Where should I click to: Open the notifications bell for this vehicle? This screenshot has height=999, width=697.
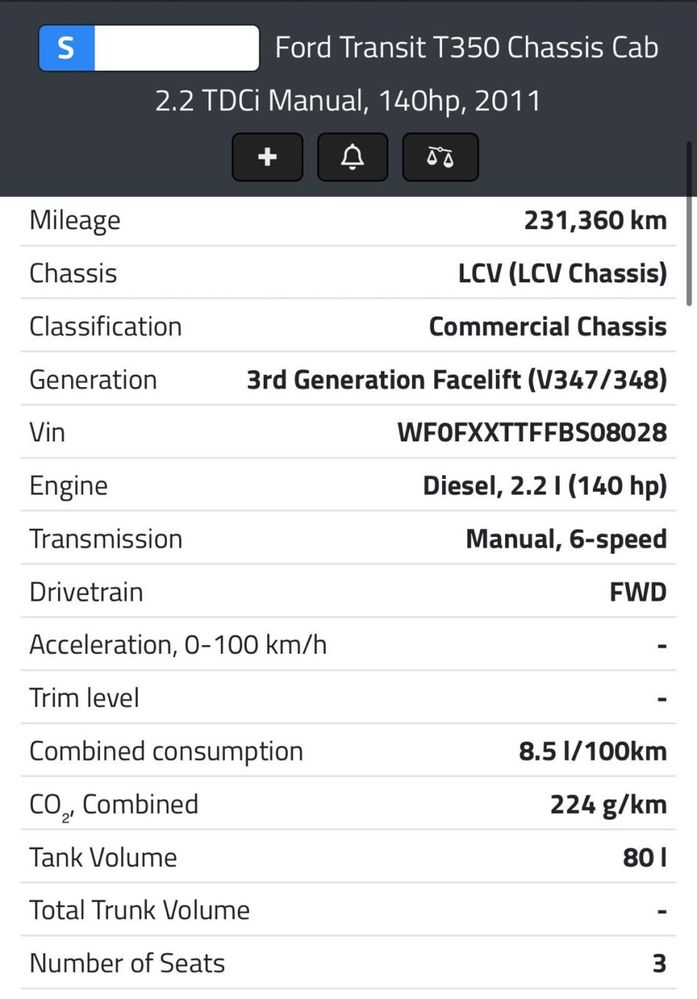[x=352, y=157]
